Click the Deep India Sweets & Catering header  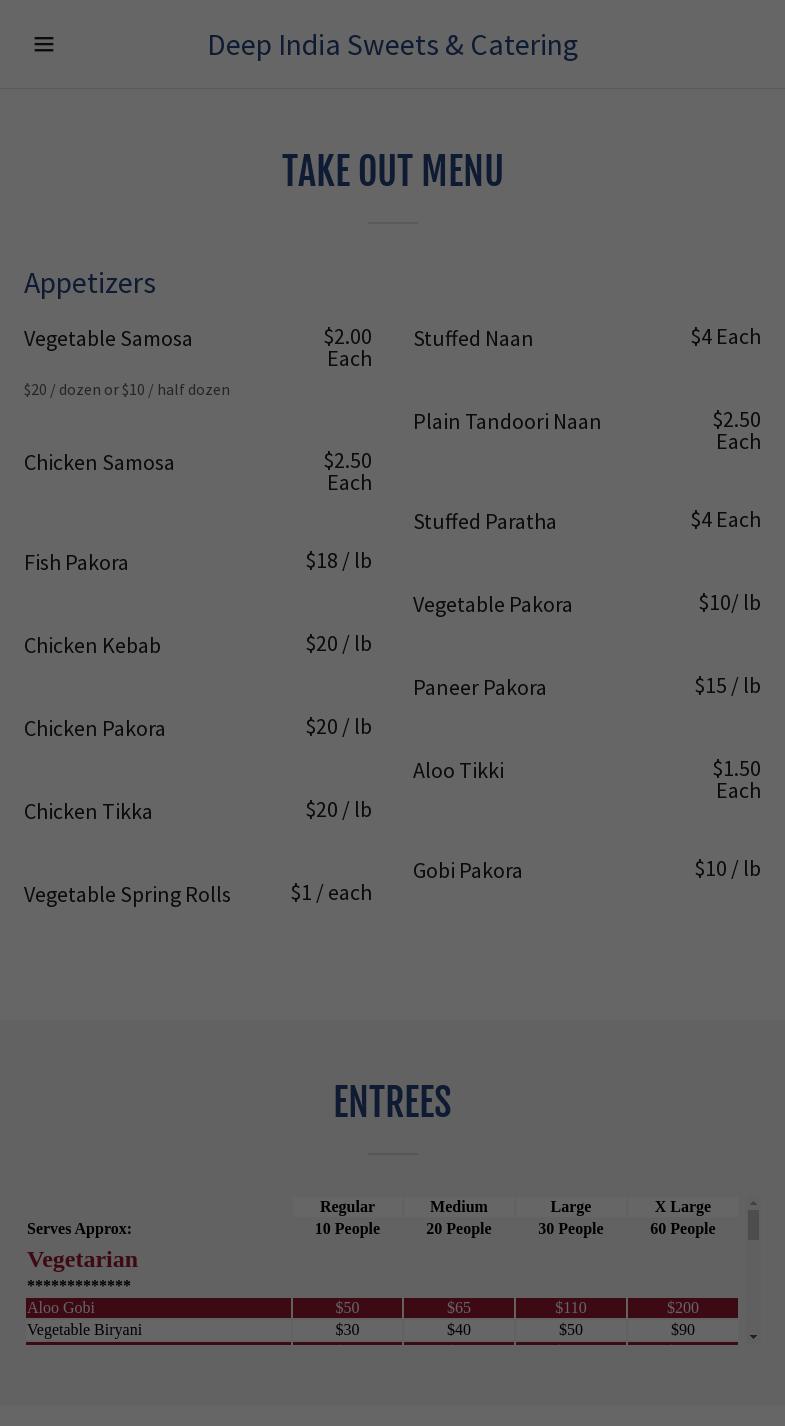[x=392, y=44]
